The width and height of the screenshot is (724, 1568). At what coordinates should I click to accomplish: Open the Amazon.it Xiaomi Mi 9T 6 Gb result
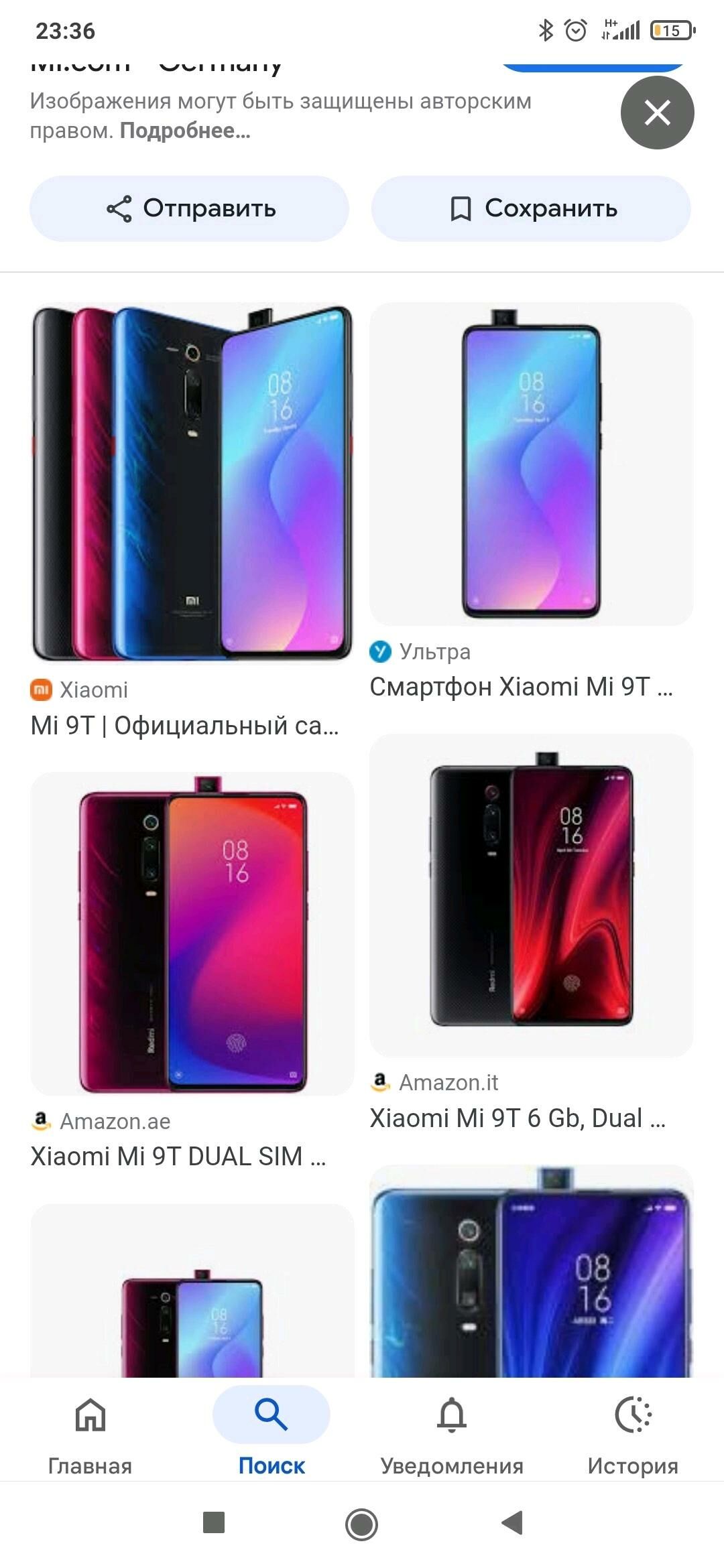pyautogui.click(x=531, y=933)
